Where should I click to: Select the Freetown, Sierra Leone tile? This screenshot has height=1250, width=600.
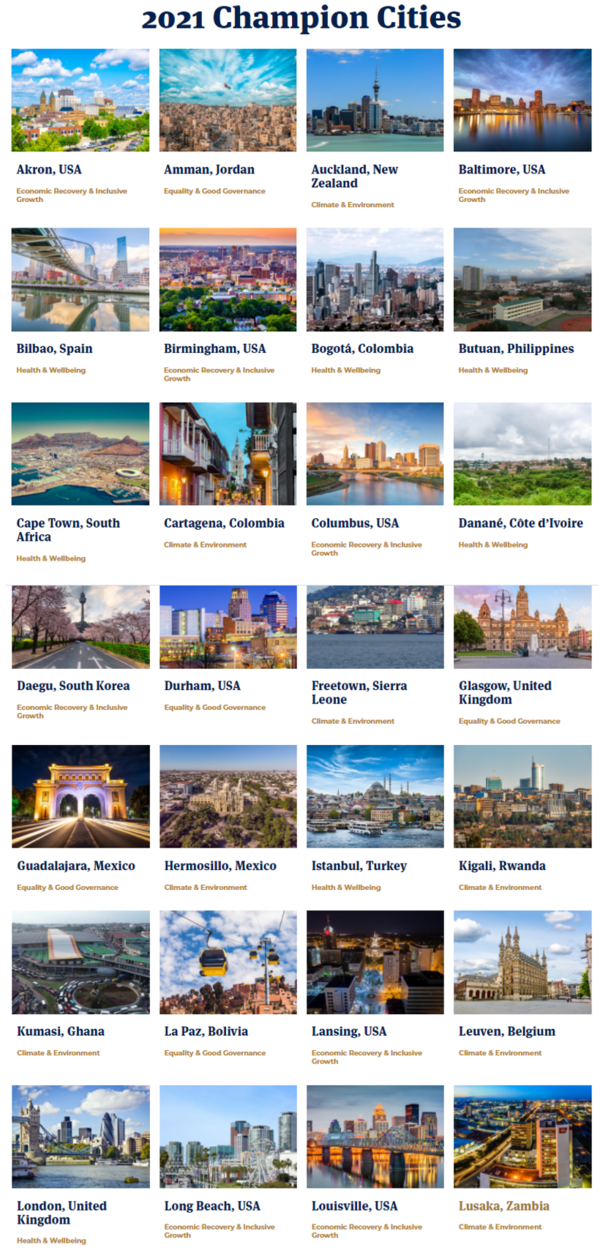(375, 627)
